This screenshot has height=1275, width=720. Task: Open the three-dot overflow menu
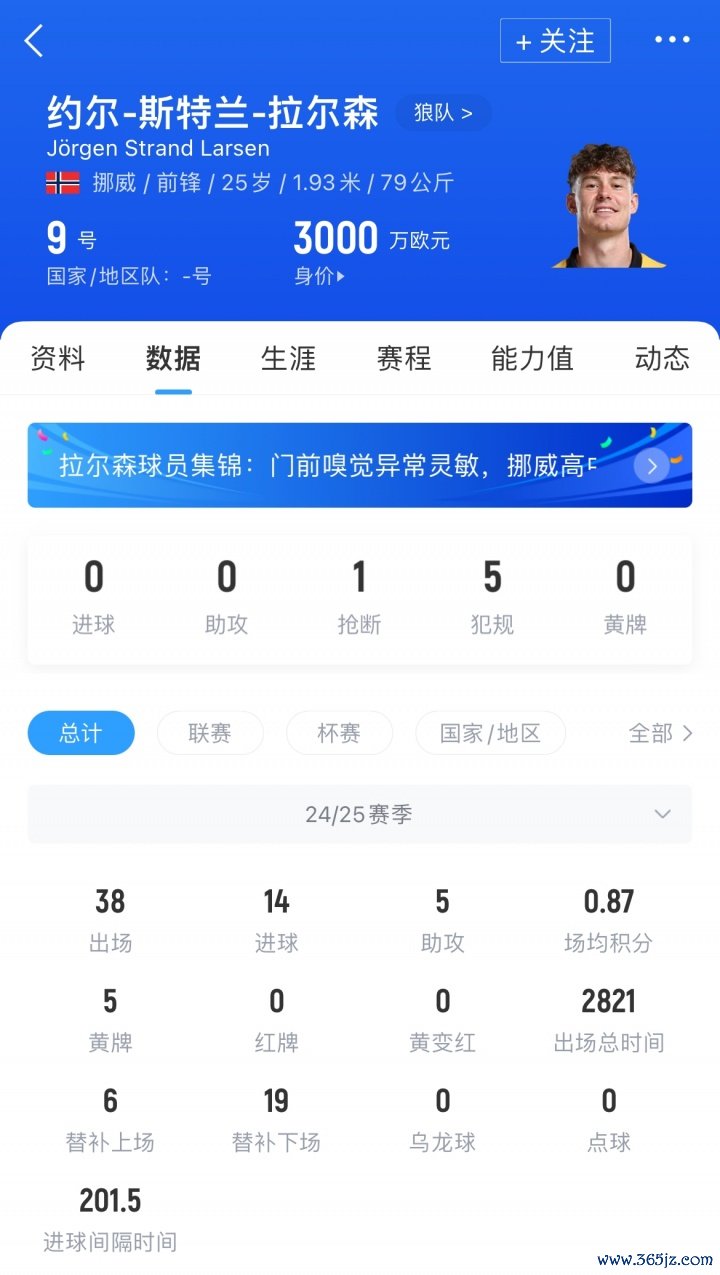[672, 40]
